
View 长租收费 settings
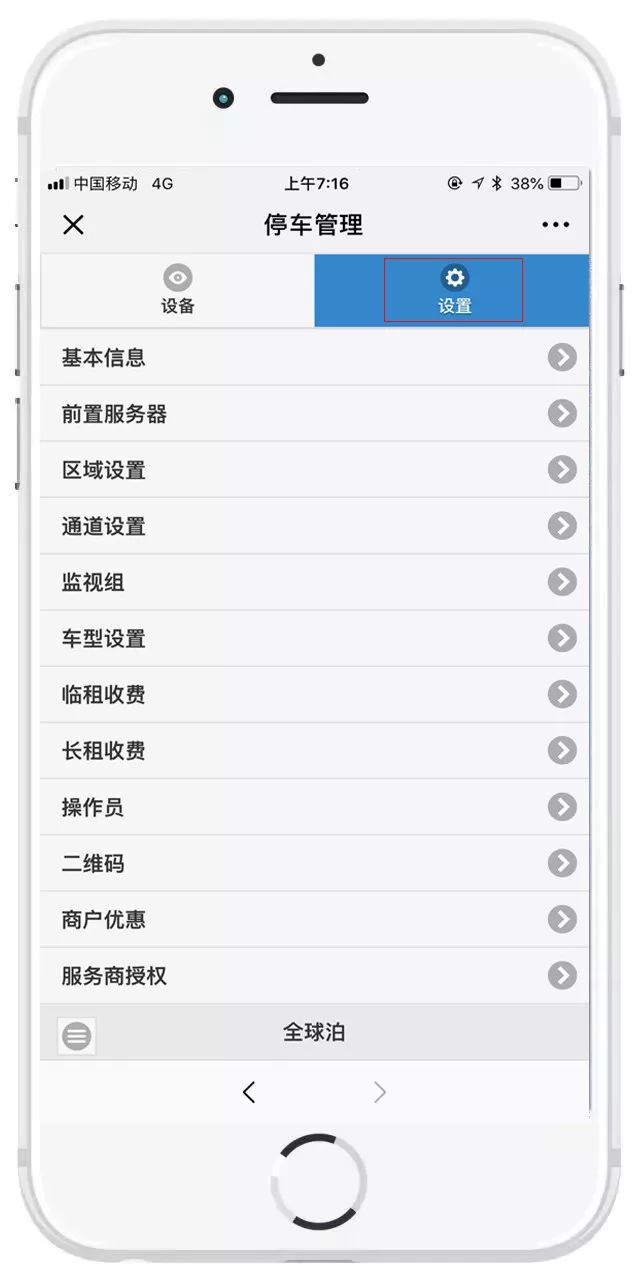pyautogui.click(x=315, y=750)
